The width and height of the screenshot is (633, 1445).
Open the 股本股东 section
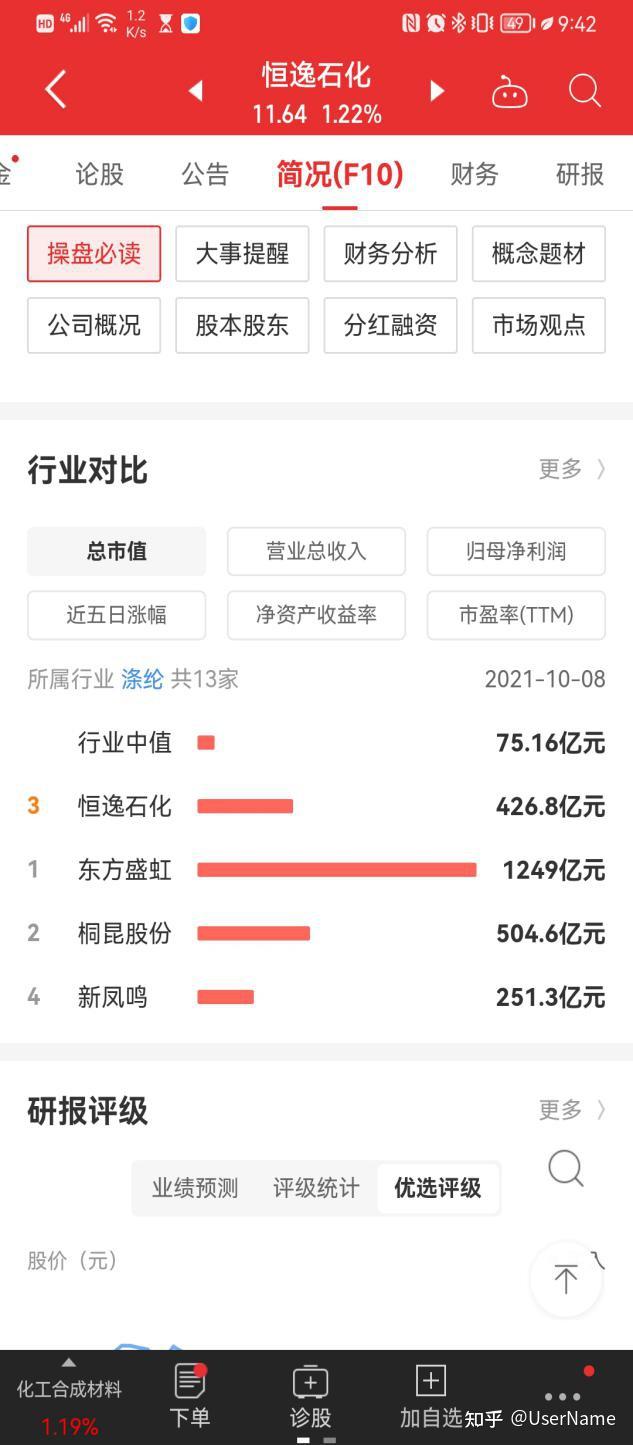coord(242,325)
